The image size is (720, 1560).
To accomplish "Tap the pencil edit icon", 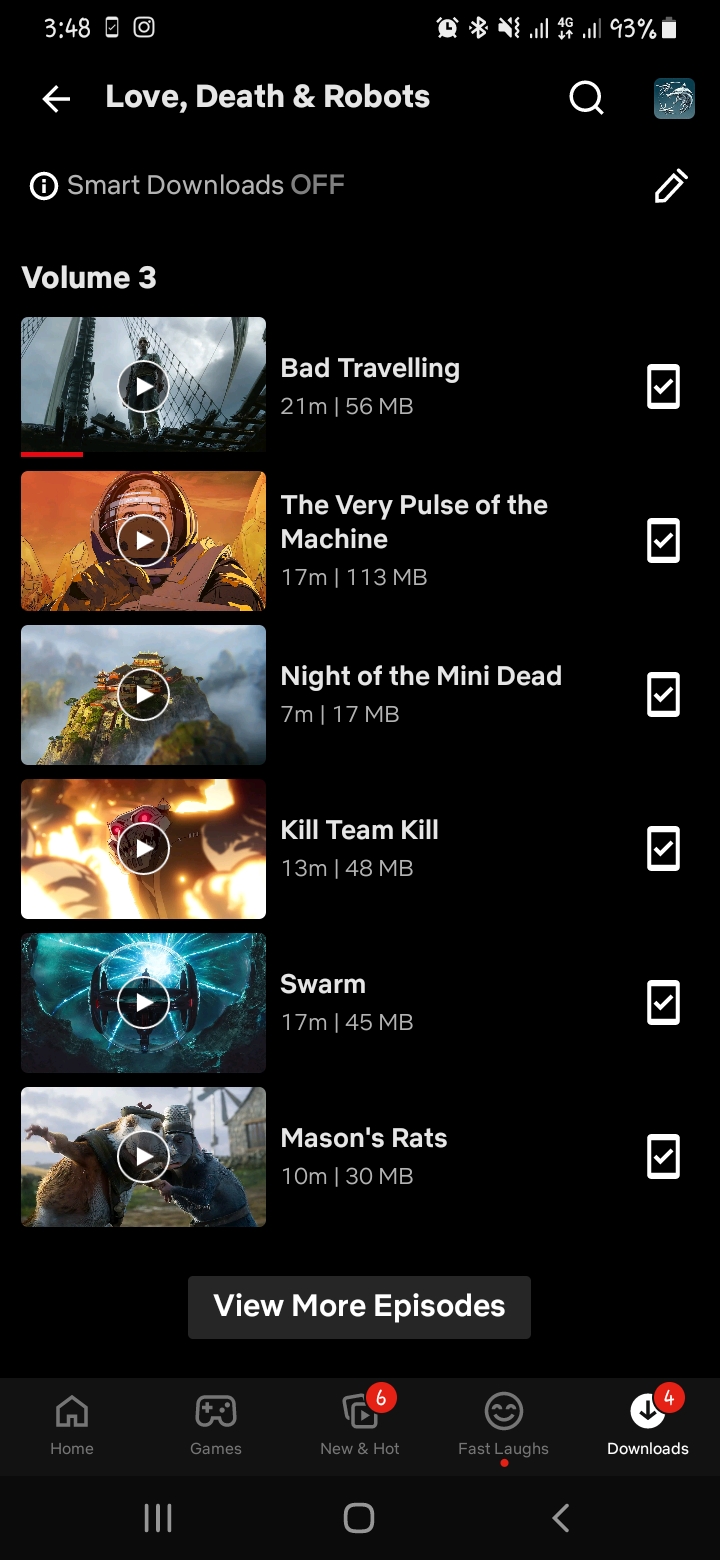I will 670,186.
